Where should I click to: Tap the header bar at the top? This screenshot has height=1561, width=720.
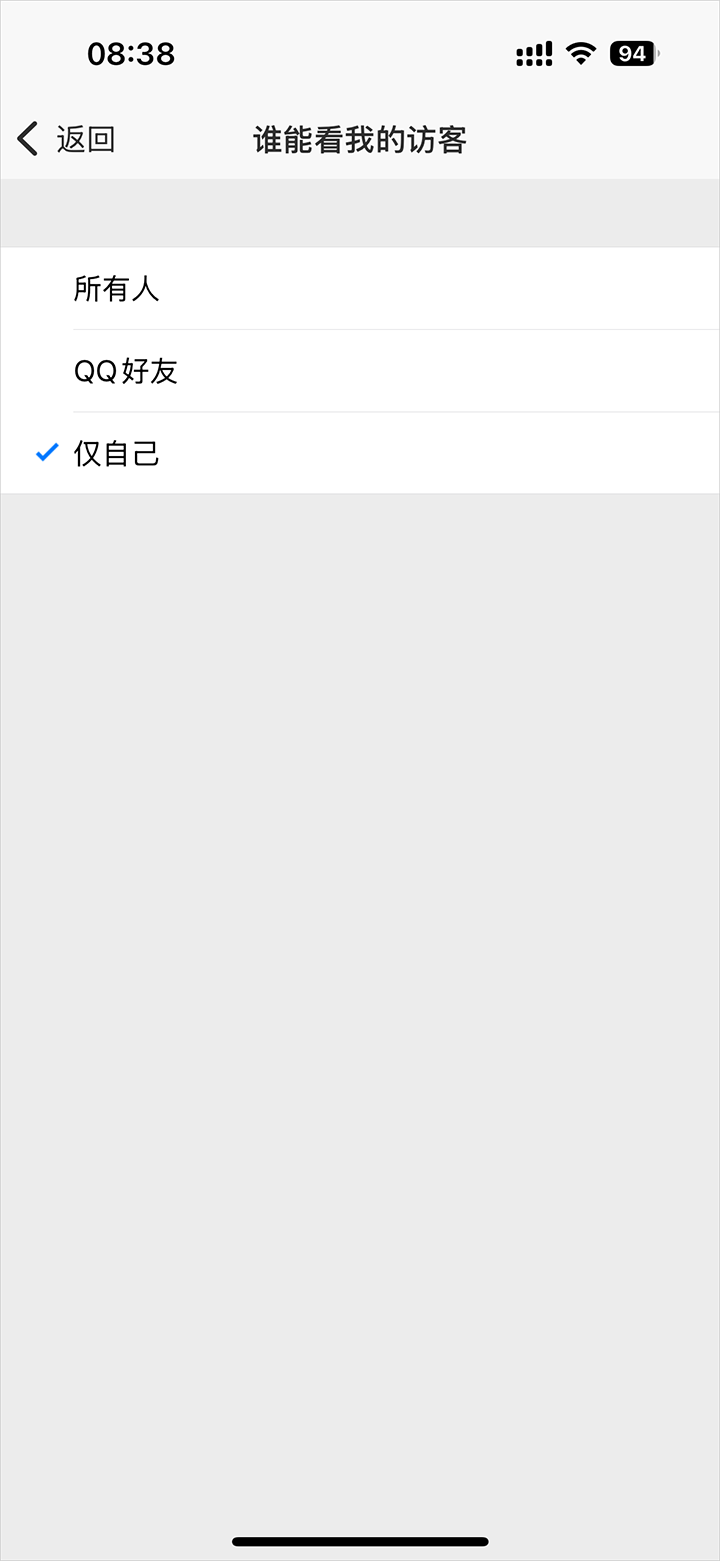[x=360, y=138]
